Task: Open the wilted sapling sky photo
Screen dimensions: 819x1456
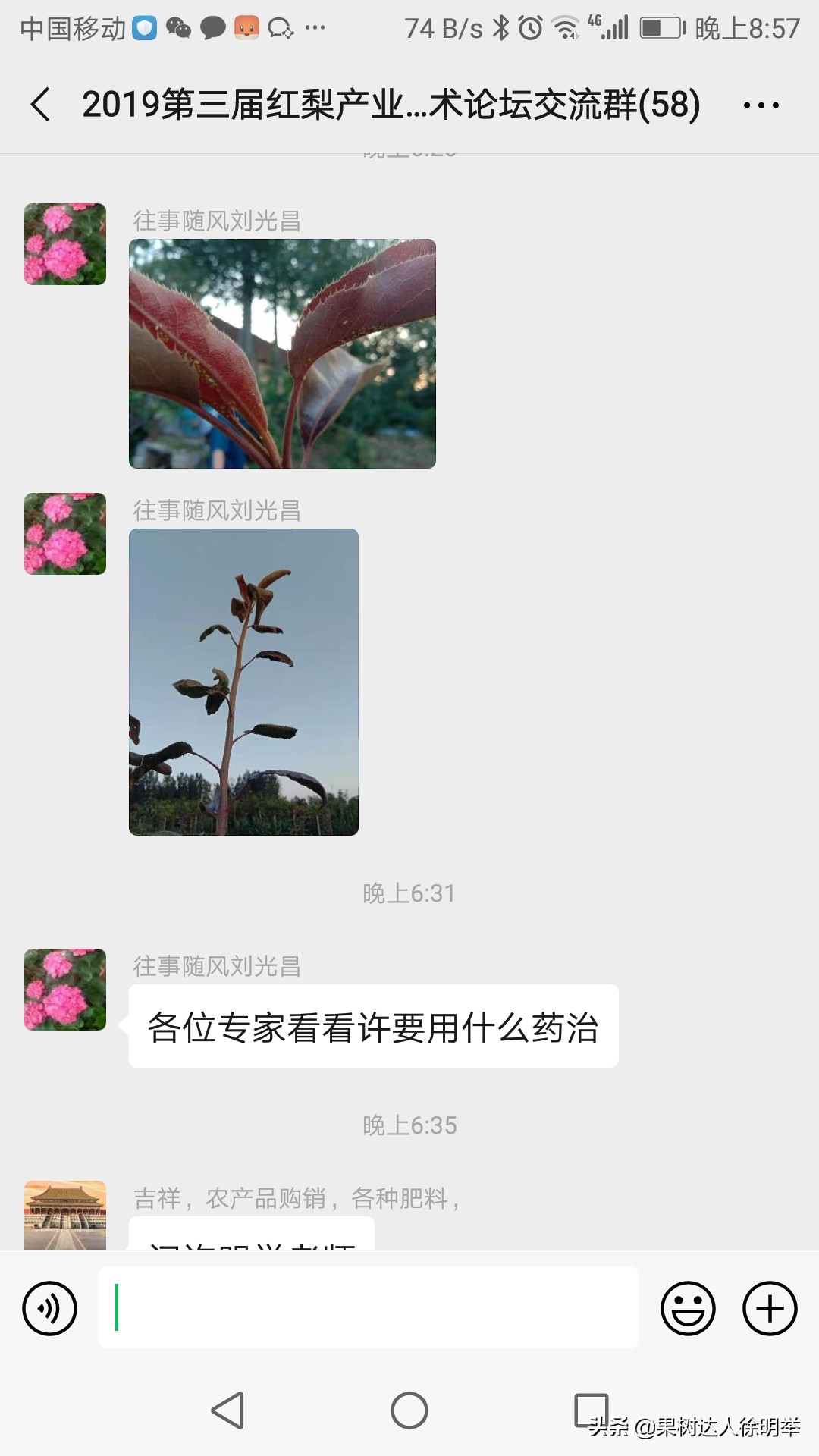Action: [x=243, y=682]
